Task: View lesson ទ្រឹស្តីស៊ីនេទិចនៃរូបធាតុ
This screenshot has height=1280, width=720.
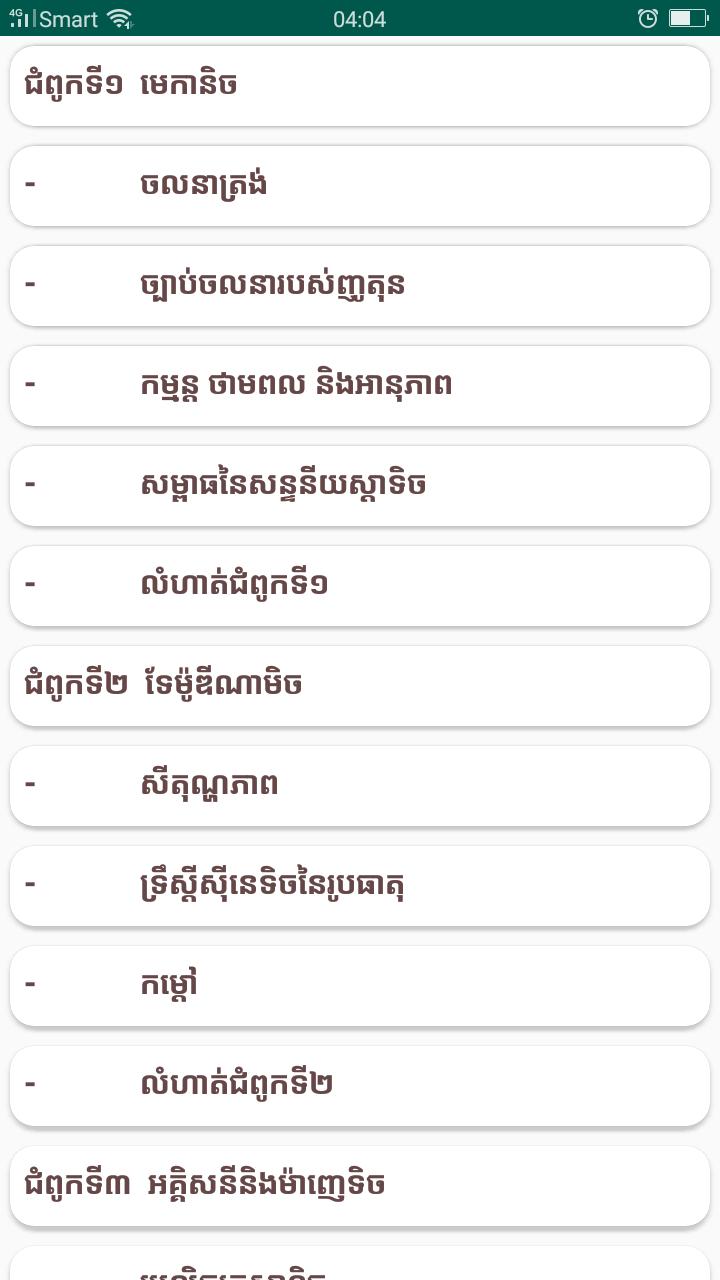Action: coord(360,885)
